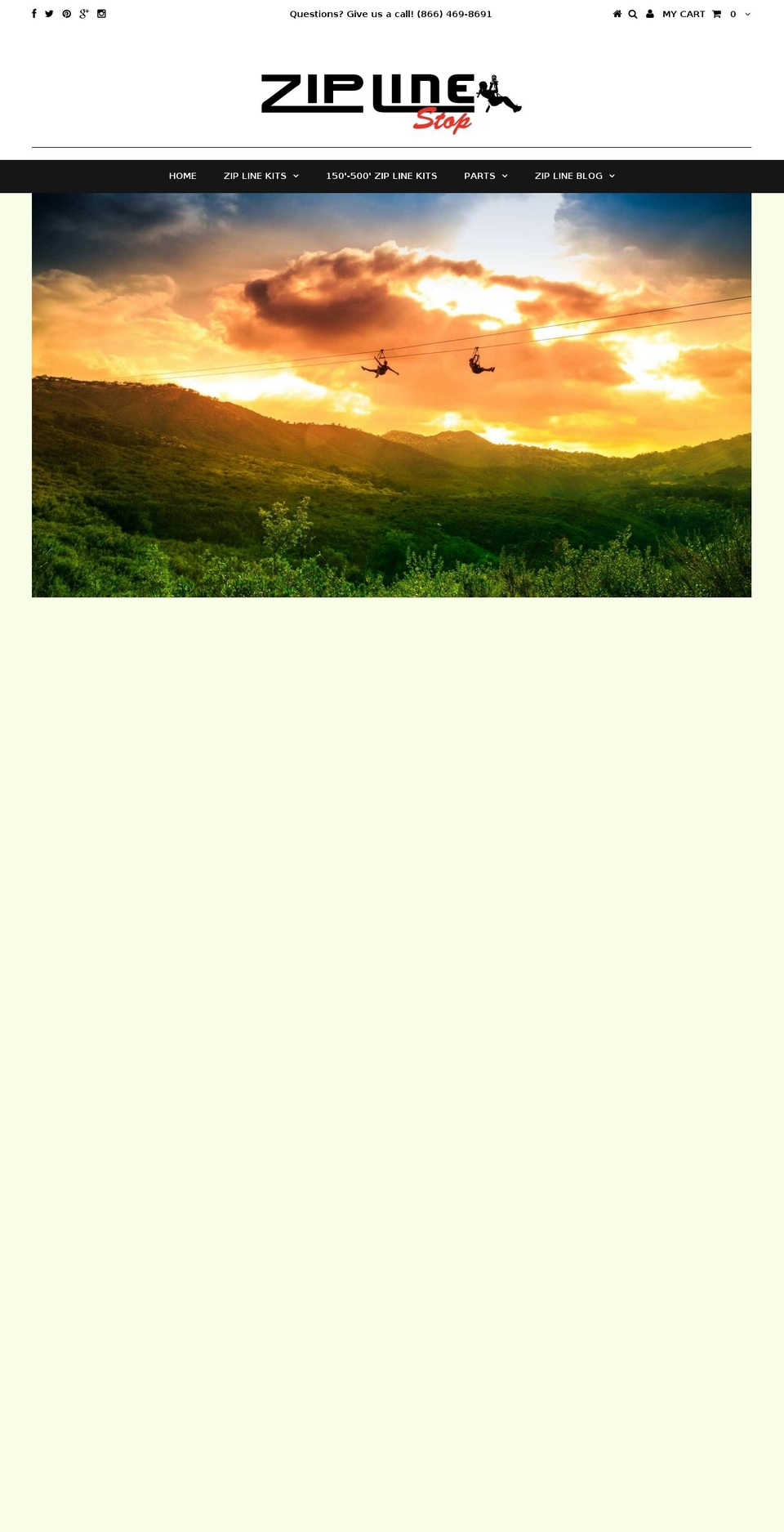Open the search magnifier icon

(x=633, y=14)
